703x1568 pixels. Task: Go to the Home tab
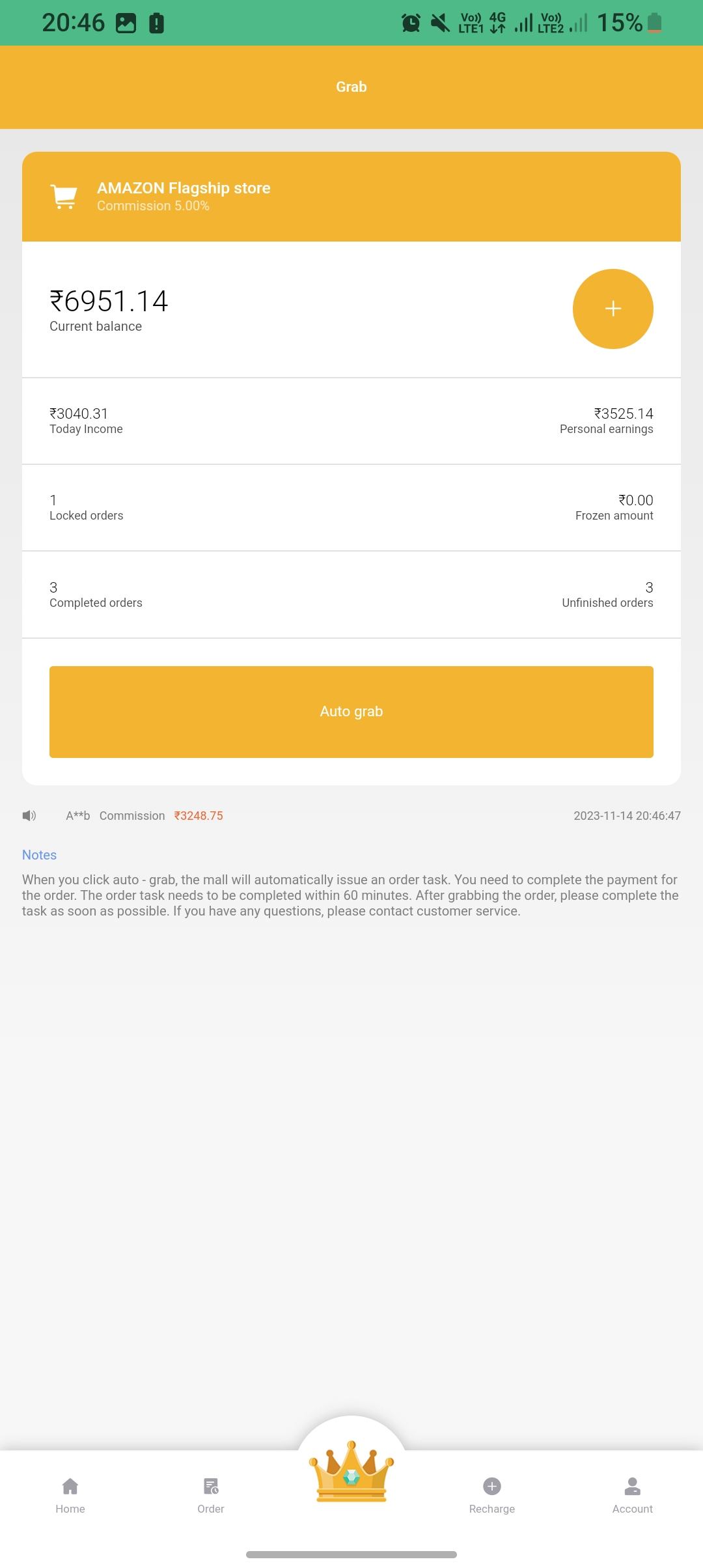point(70,1496)
